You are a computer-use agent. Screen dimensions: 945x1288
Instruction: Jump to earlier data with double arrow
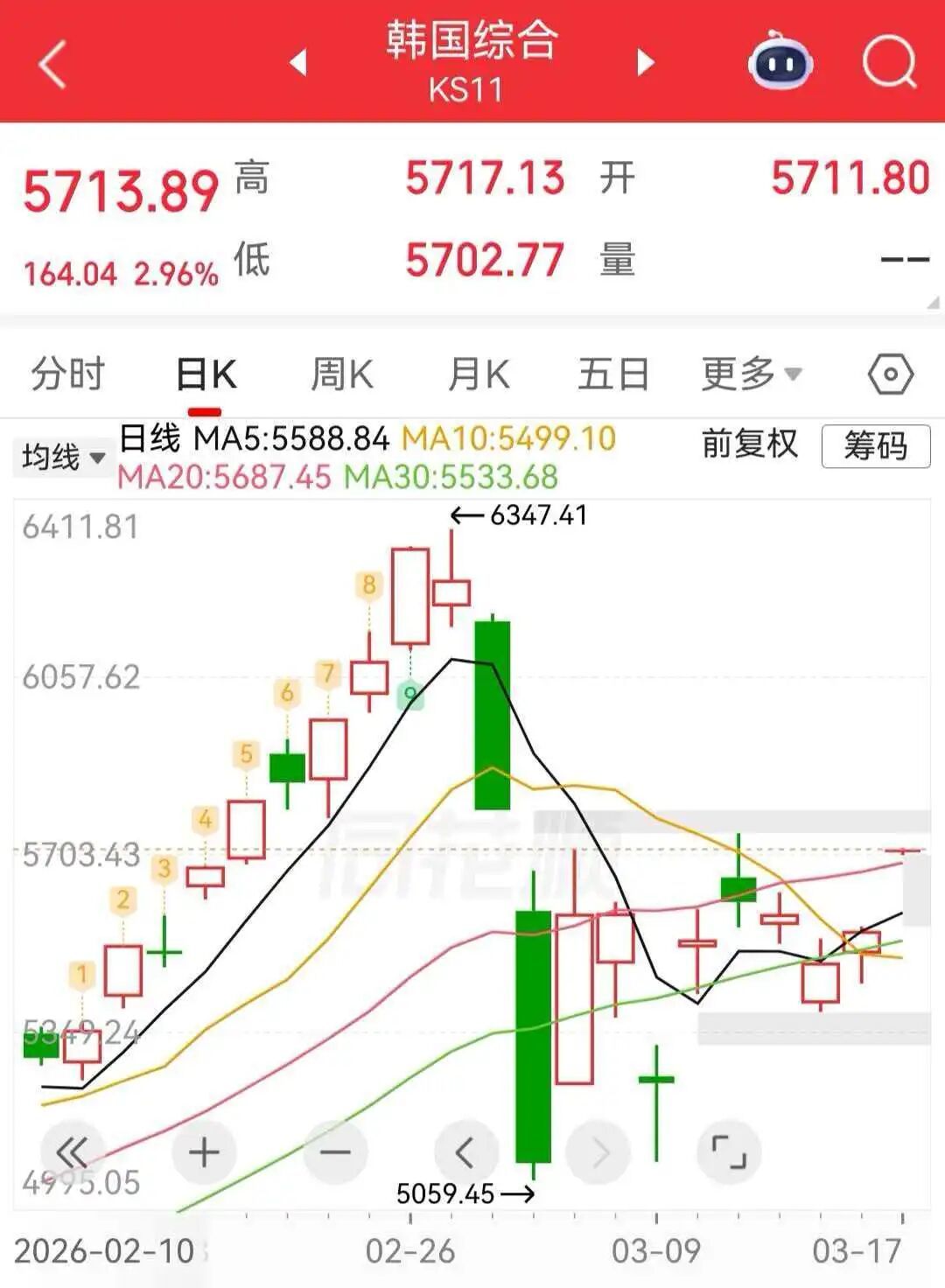click(x=73, y=1152)
